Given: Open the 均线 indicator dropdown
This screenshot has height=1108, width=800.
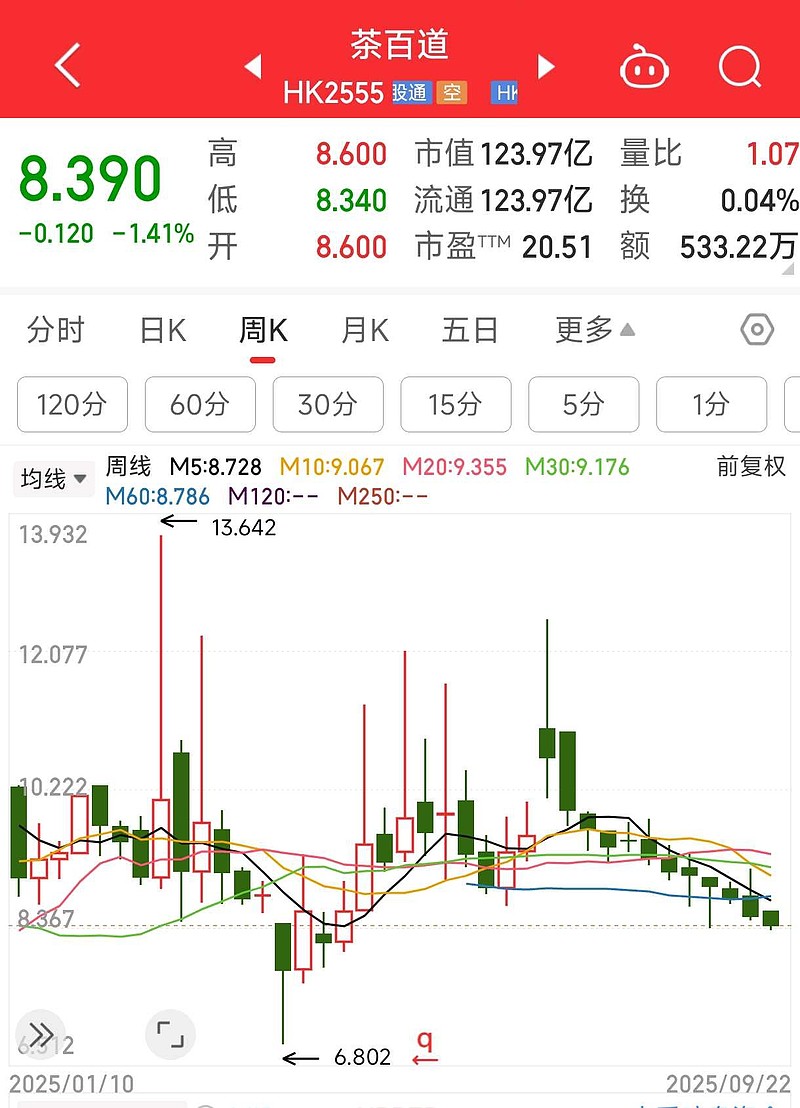Looking at the screenshot, I should [x=54, y=478].
